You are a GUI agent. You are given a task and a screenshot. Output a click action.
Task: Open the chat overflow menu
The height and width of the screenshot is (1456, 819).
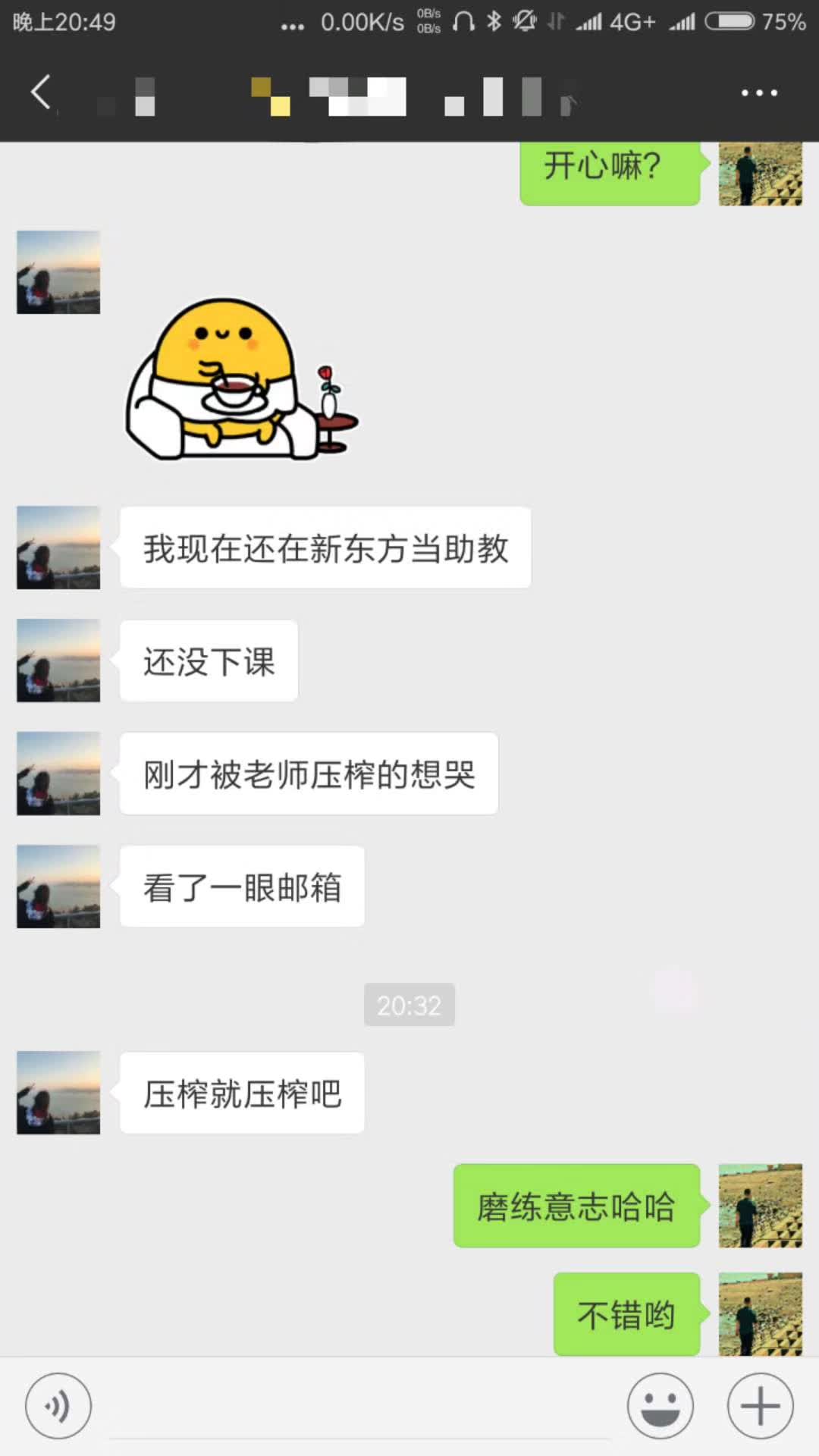[759, 93]
